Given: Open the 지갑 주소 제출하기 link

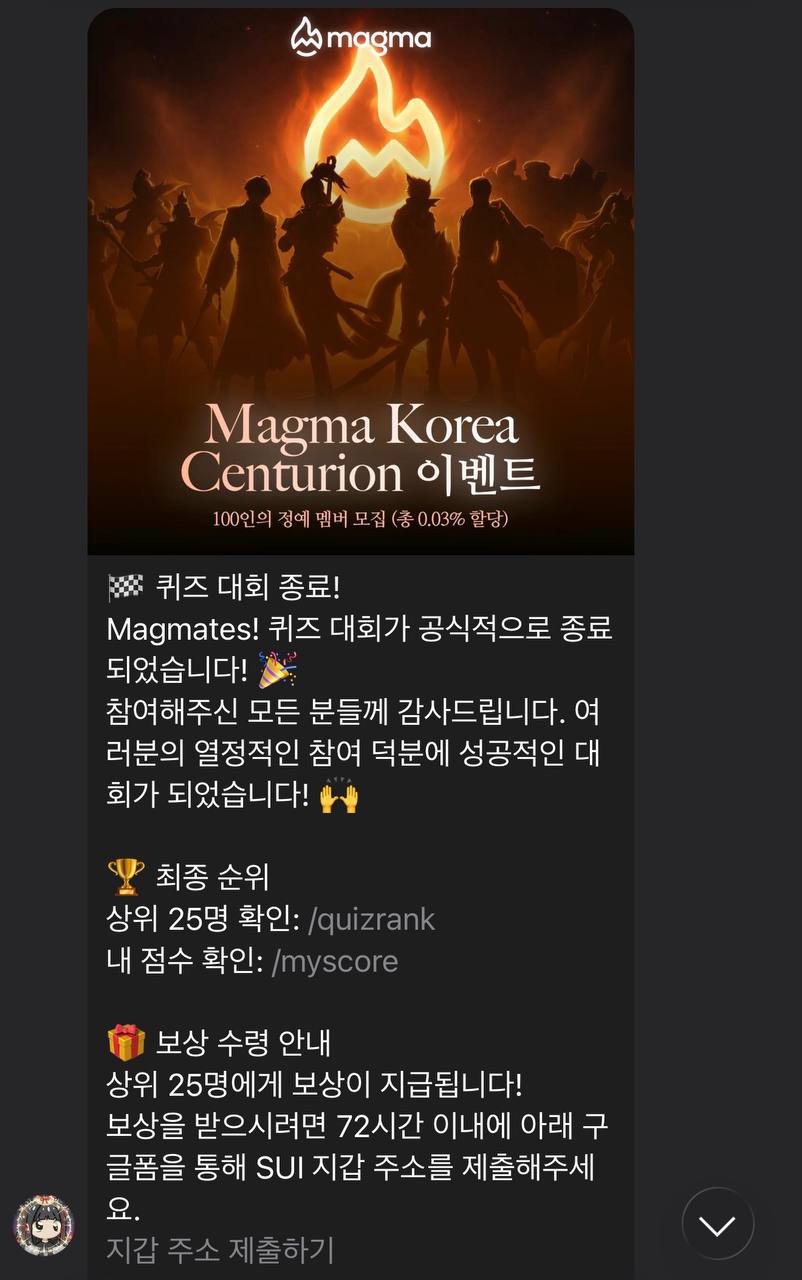Looking at the screenshot, I should click(220, 1249).
